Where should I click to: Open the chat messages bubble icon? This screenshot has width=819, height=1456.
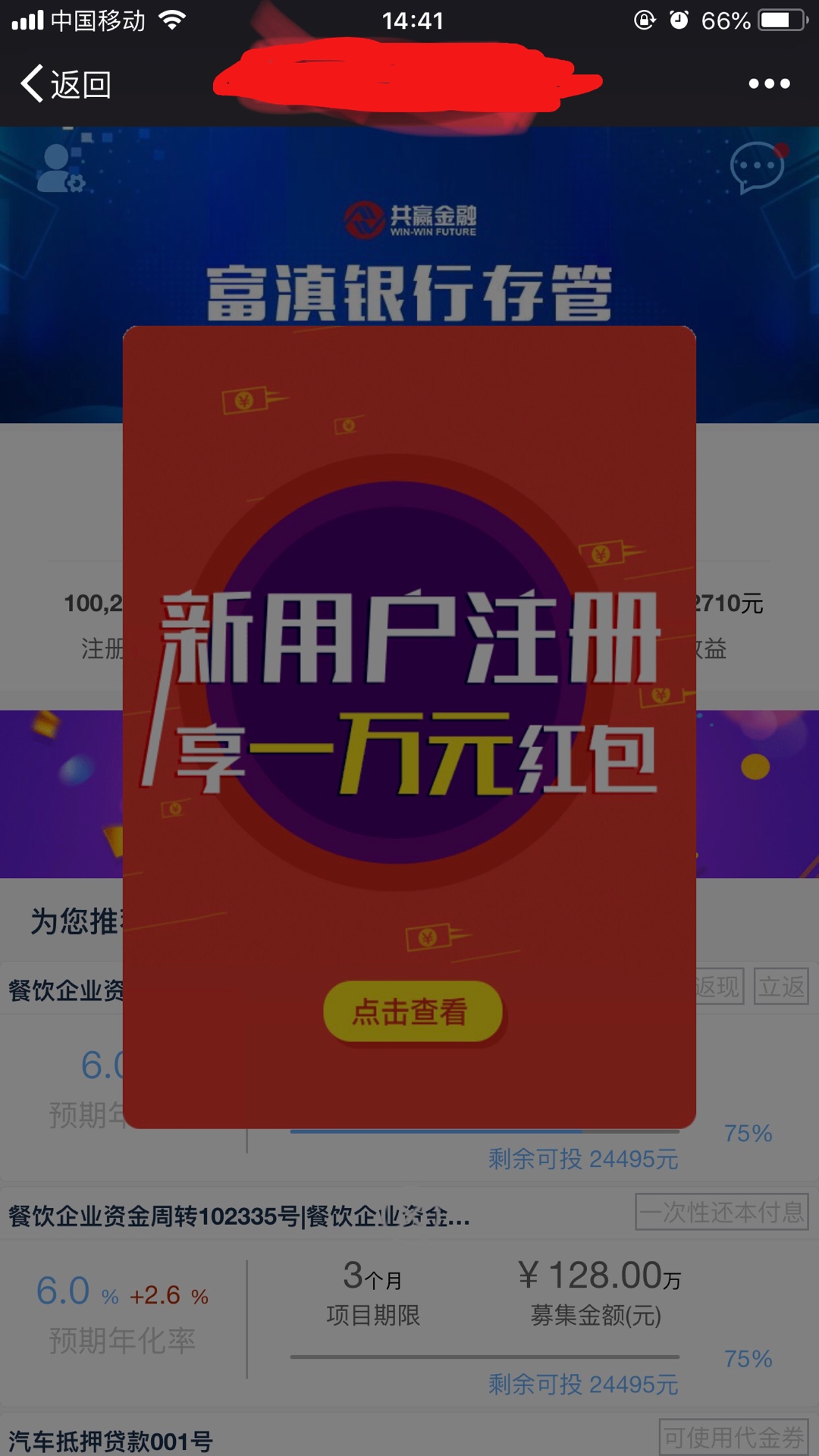758,167
